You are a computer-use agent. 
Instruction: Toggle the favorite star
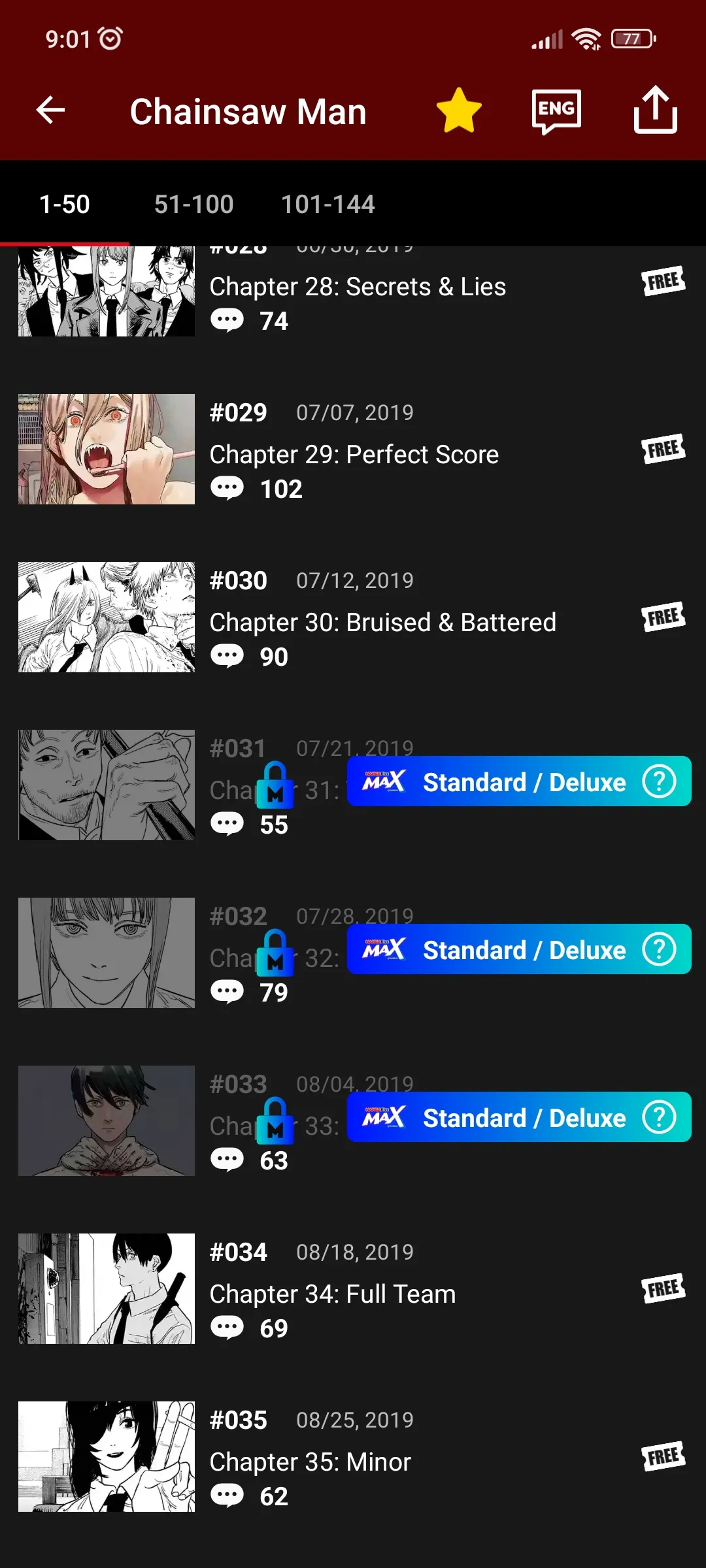[x=459, y=110]
